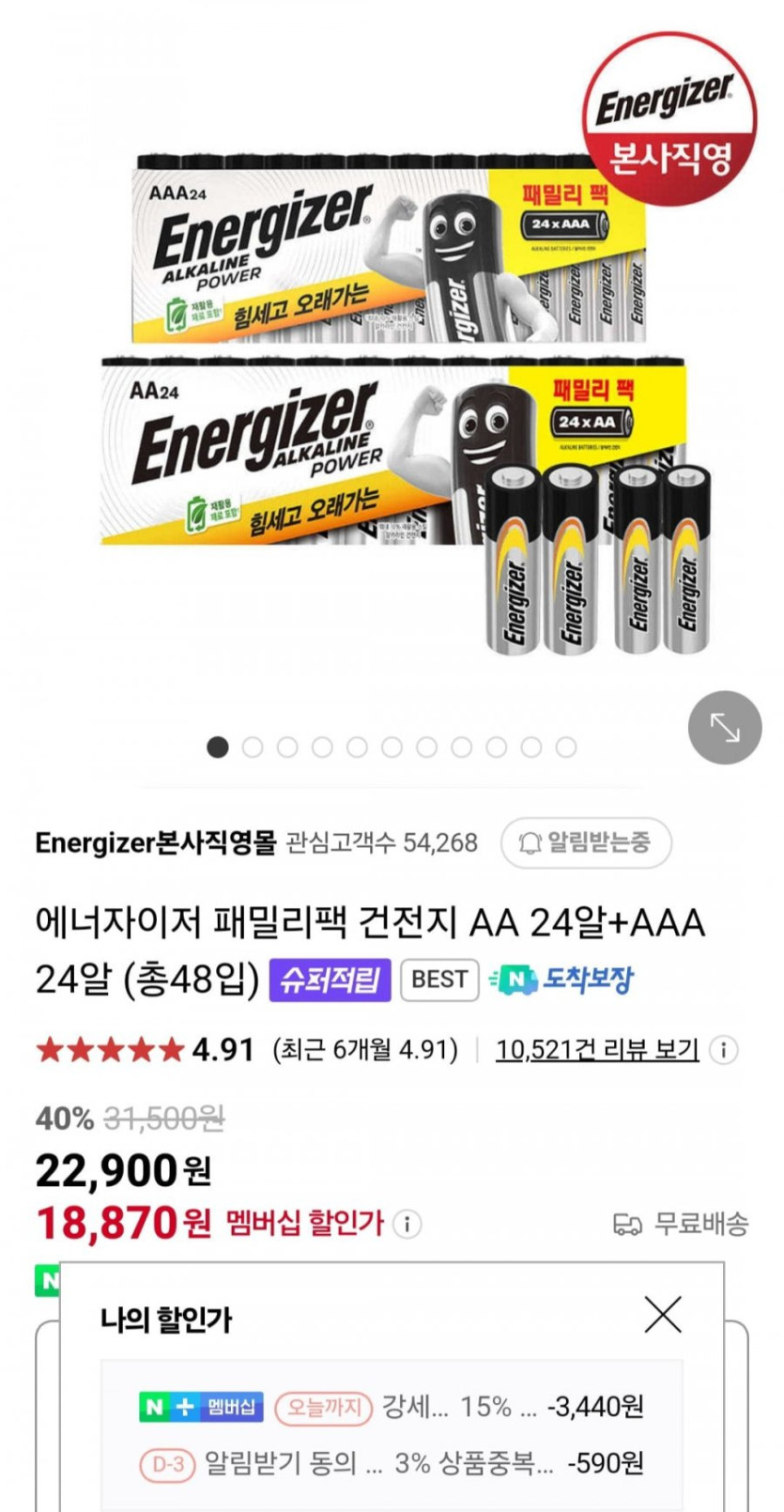Image resolution: width=784 pixels, height=1512 pixels.
Task: Close the 나의 할인가 popup
Action: click(x=663, y=1314)
